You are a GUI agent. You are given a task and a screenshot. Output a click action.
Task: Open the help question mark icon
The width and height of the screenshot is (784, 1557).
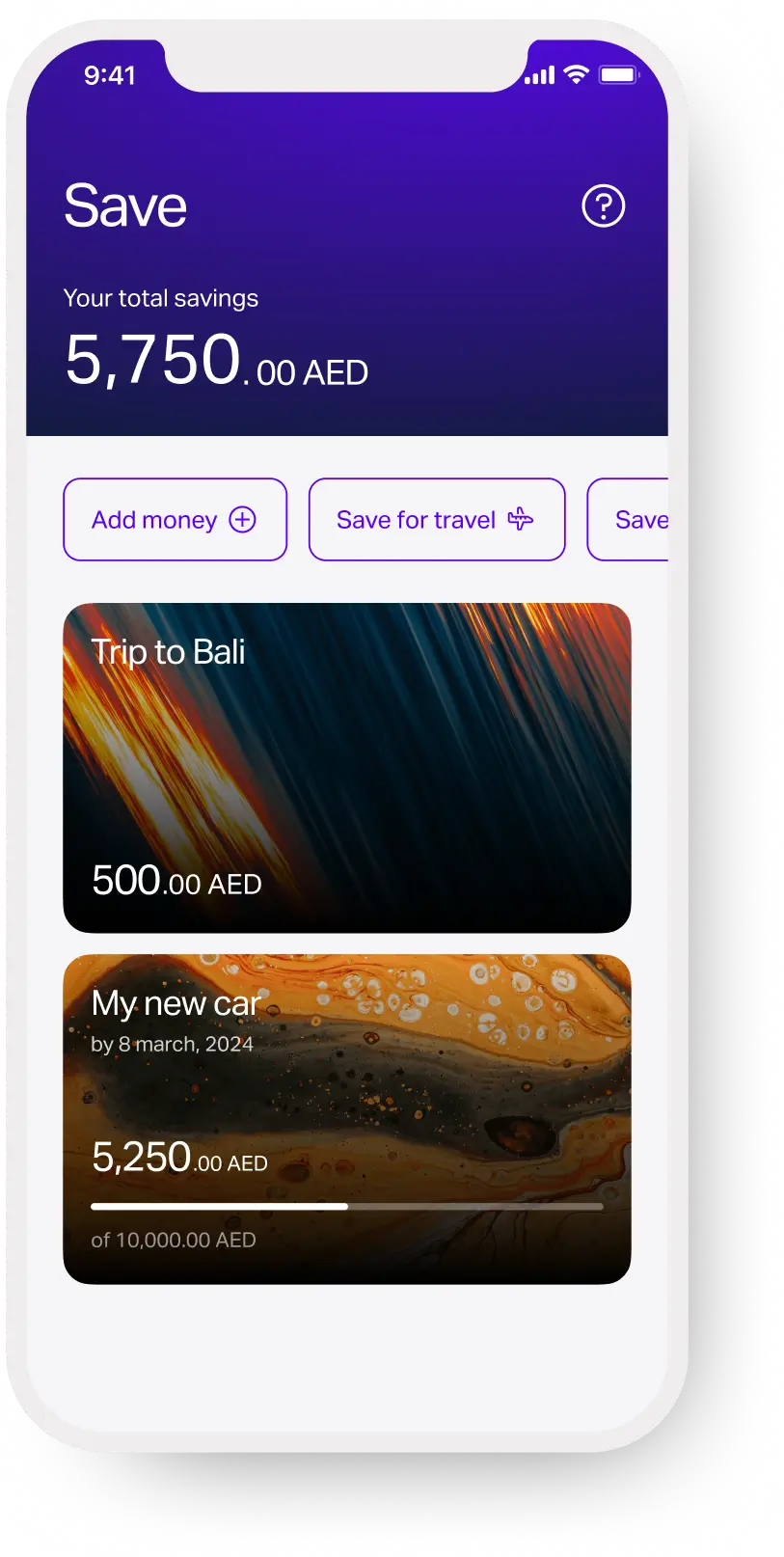604,205
